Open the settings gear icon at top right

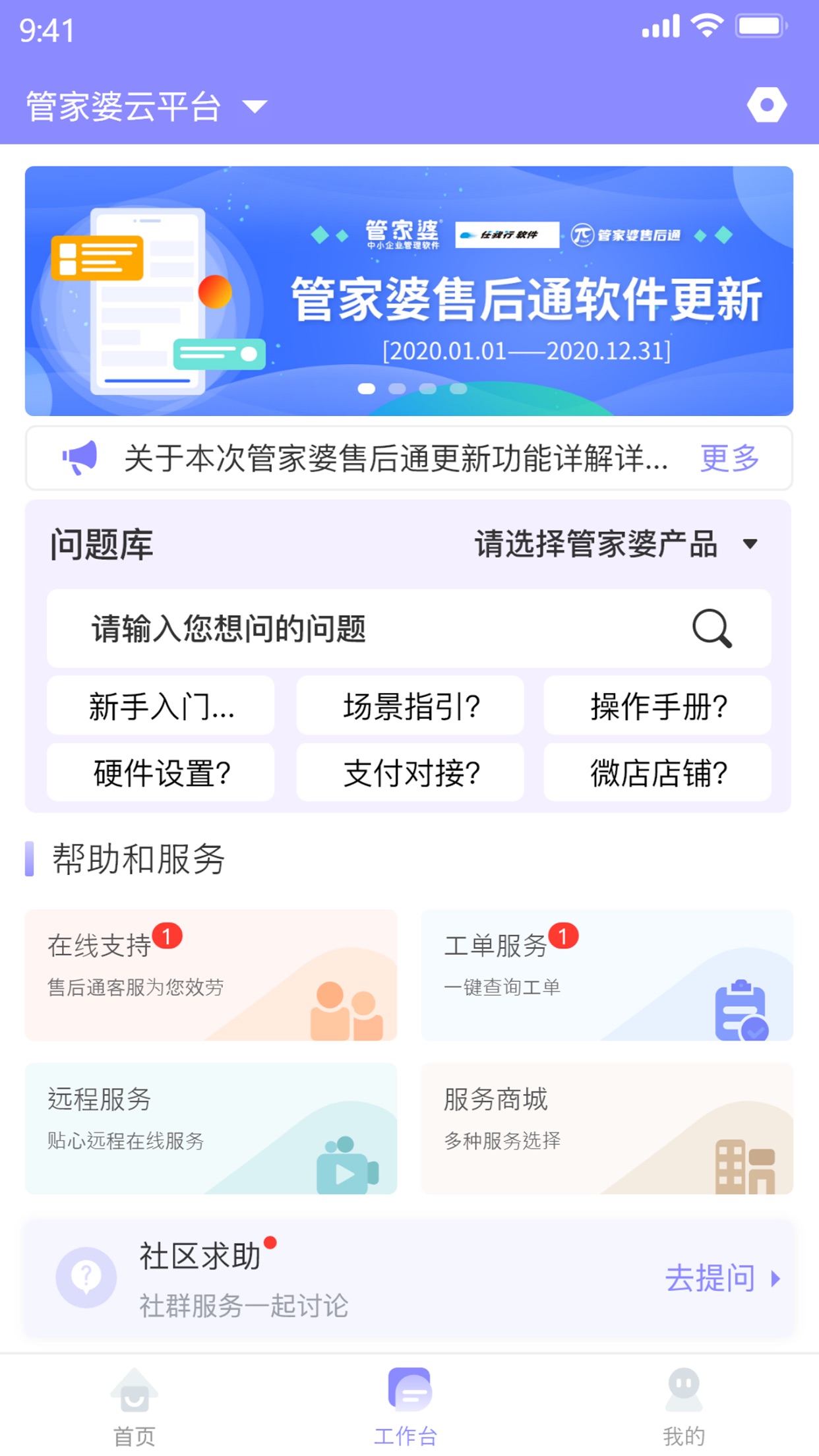(767, 104)
